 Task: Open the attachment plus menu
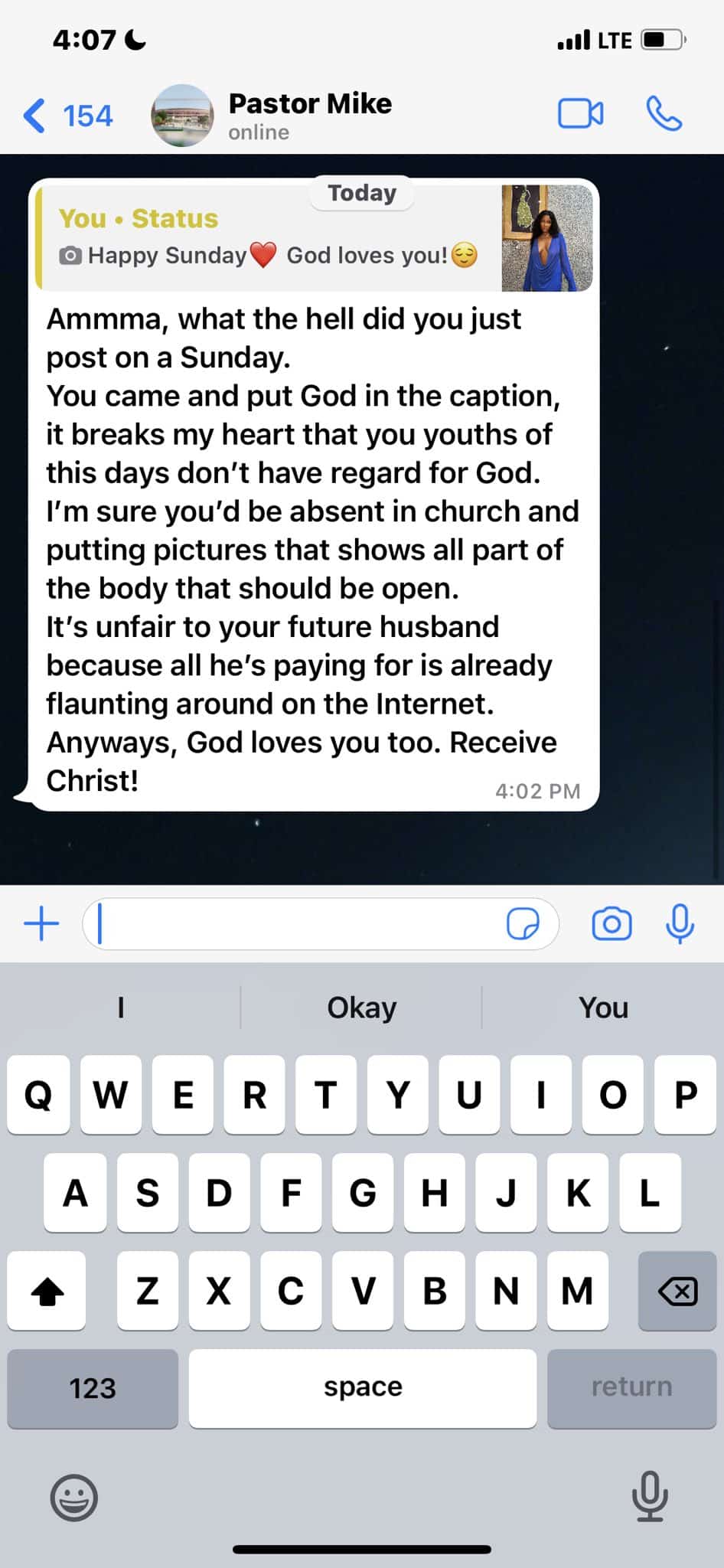(x=41, y=923)
